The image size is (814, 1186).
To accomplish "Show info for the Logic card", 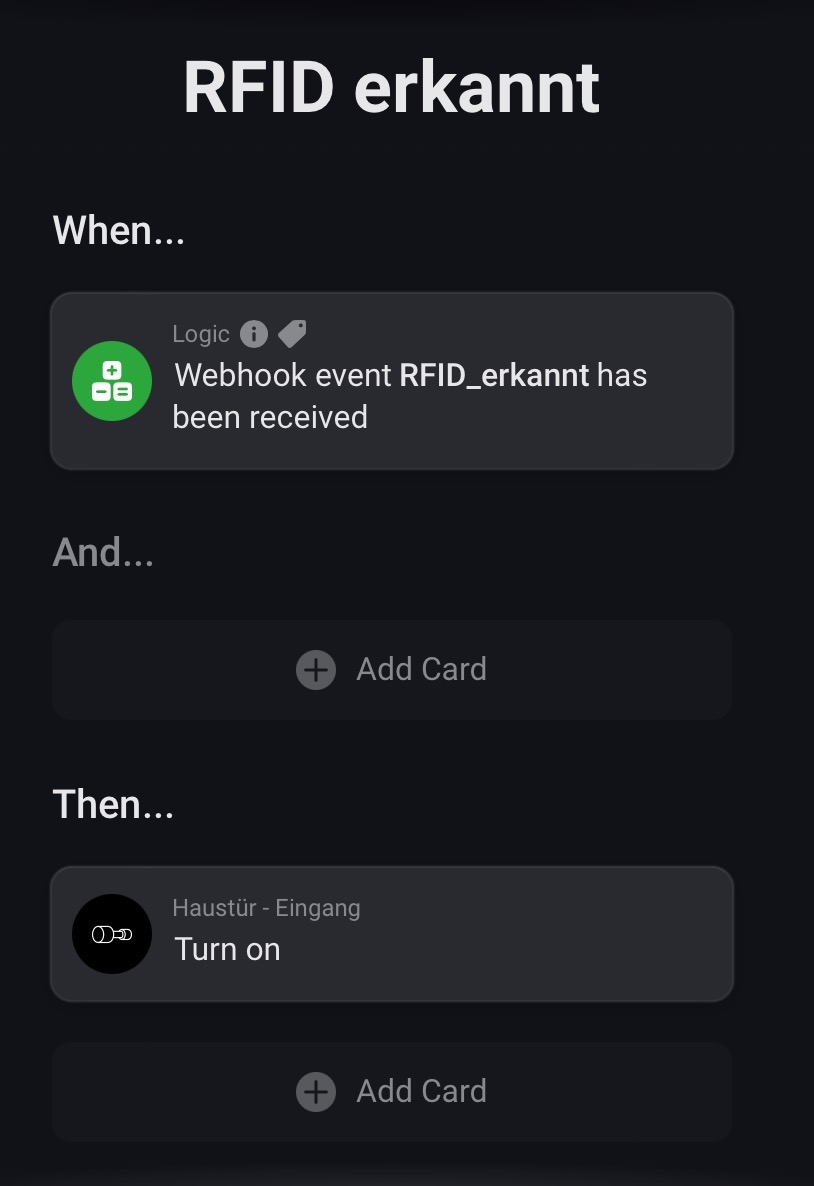I will click(254, 333).
